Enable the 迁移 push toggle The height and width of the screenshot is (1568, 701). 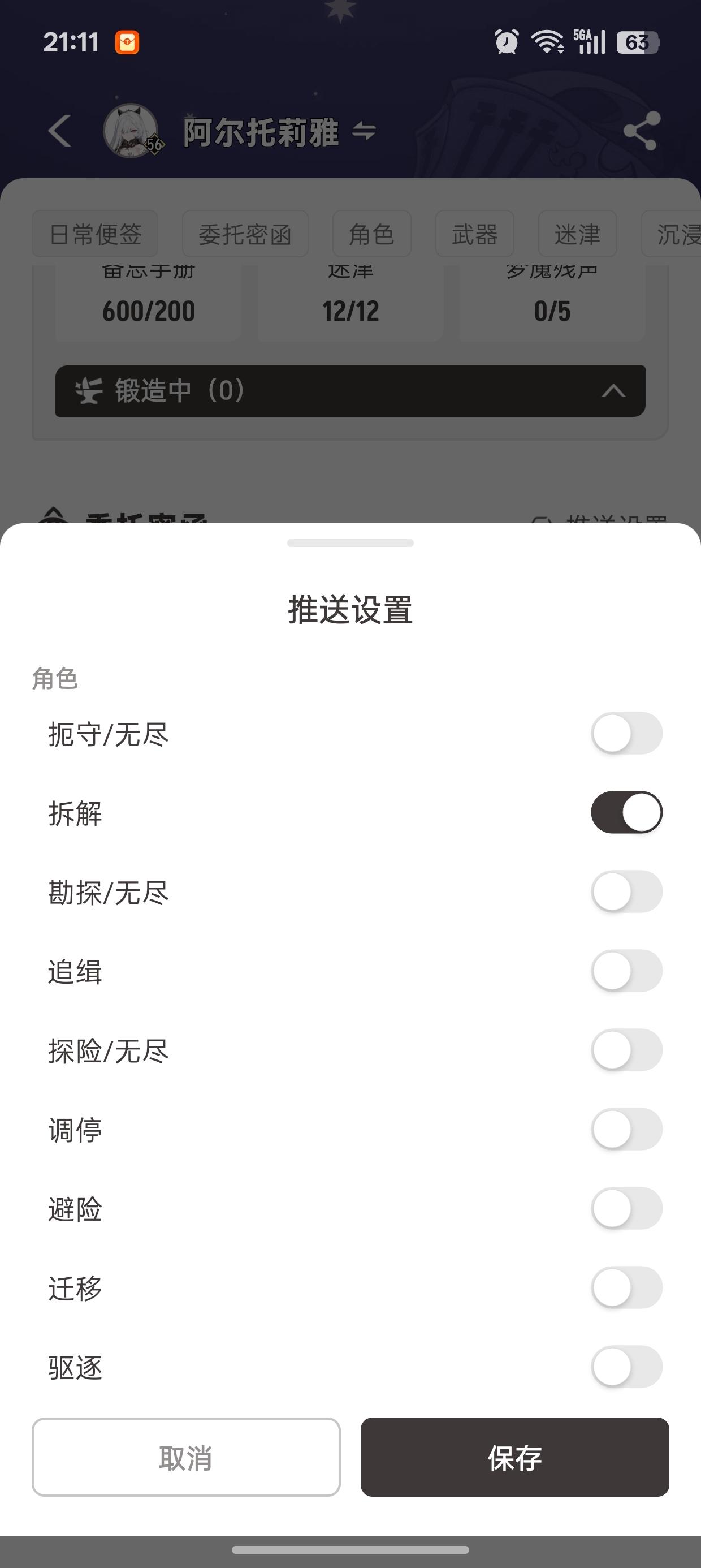pyautogui.click(x=626, y=1287)
